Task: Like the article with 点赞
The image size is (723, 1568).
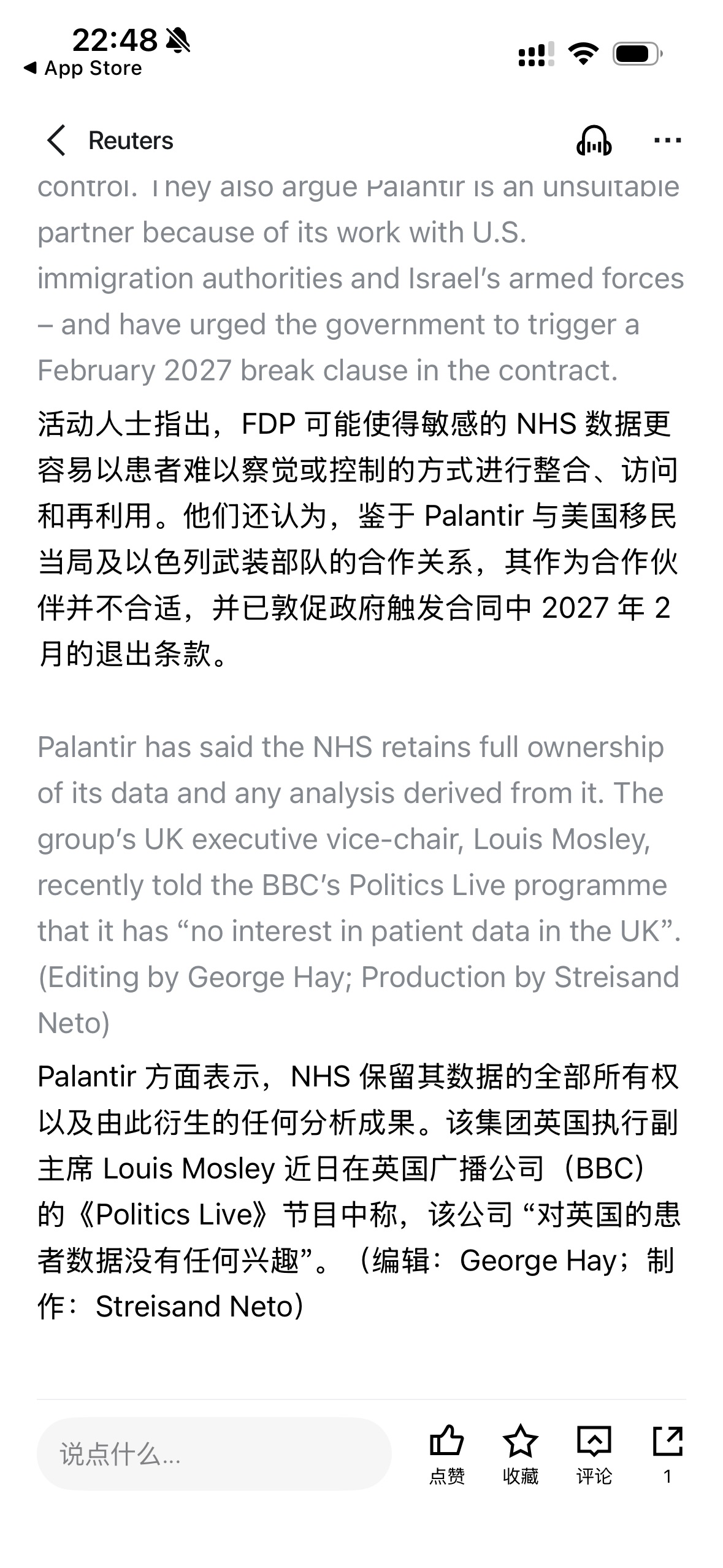Action: [446, 1453]
